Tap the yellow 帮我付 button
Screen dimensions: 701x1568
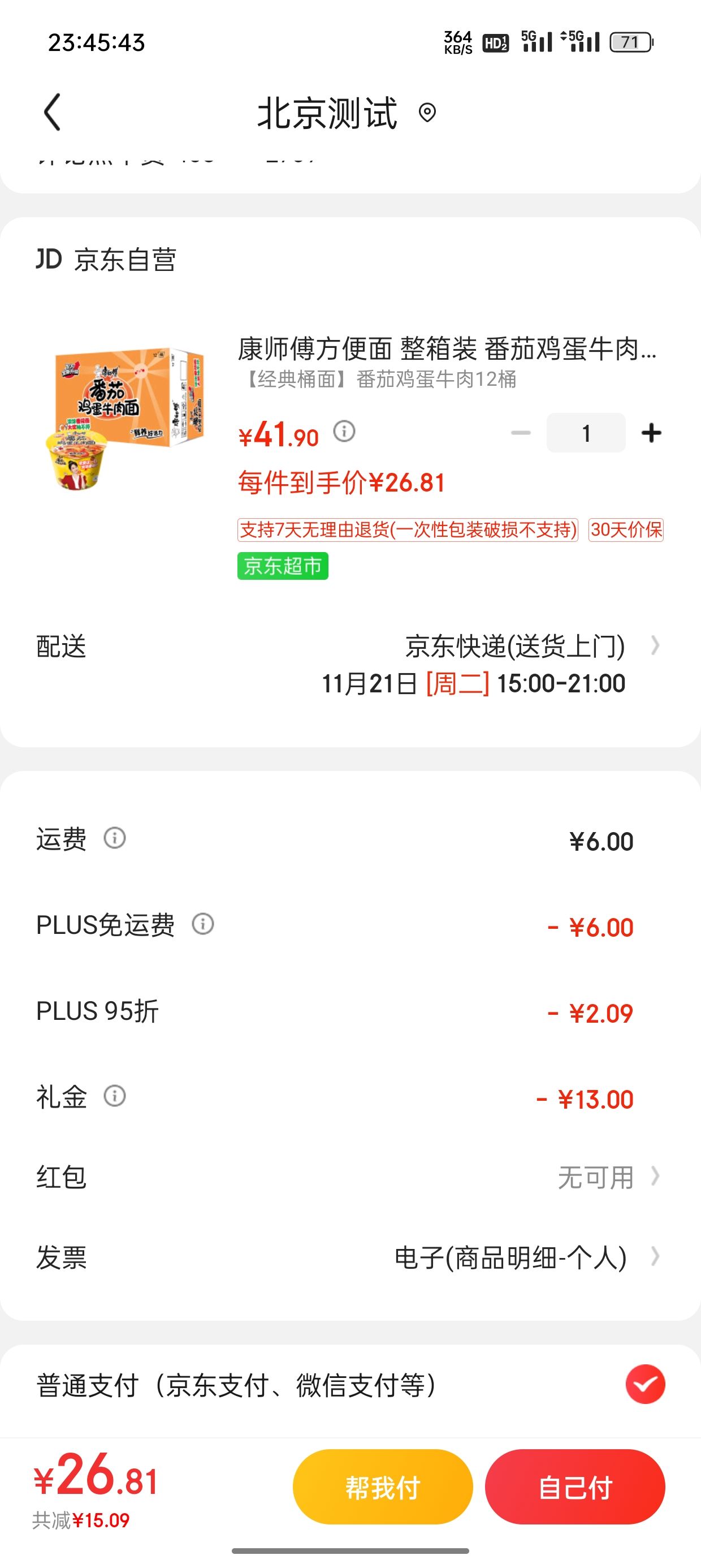[383, 1487]
